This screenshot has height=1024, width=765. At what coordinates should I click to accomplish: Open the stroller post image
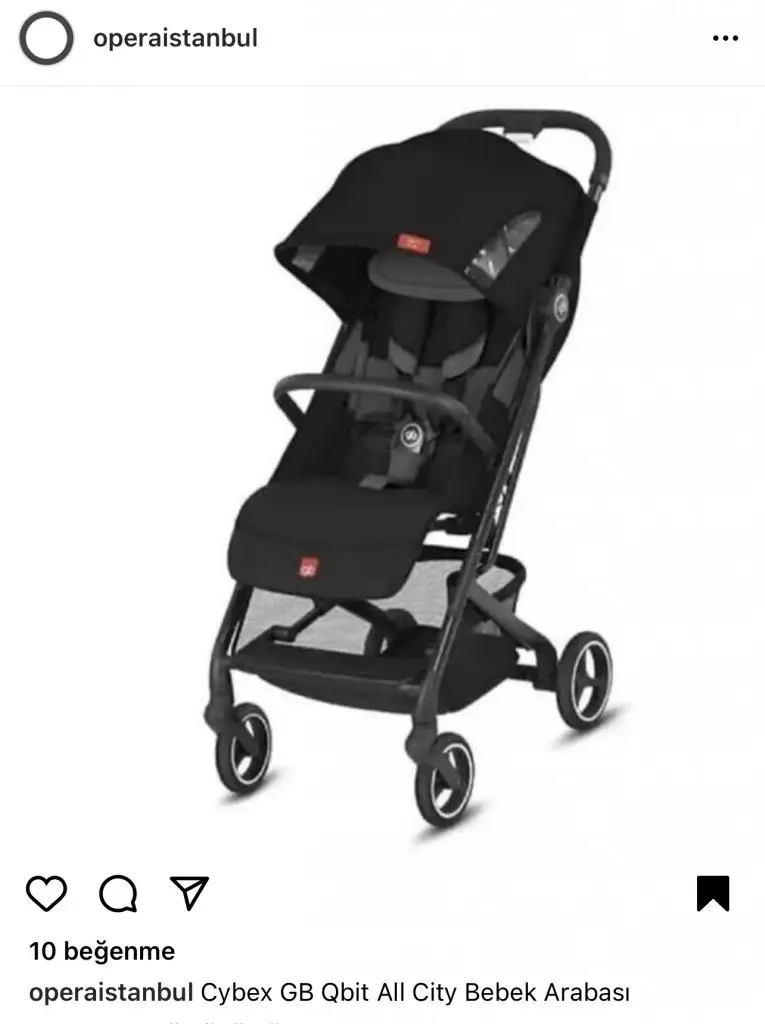[x=400, y=470]
